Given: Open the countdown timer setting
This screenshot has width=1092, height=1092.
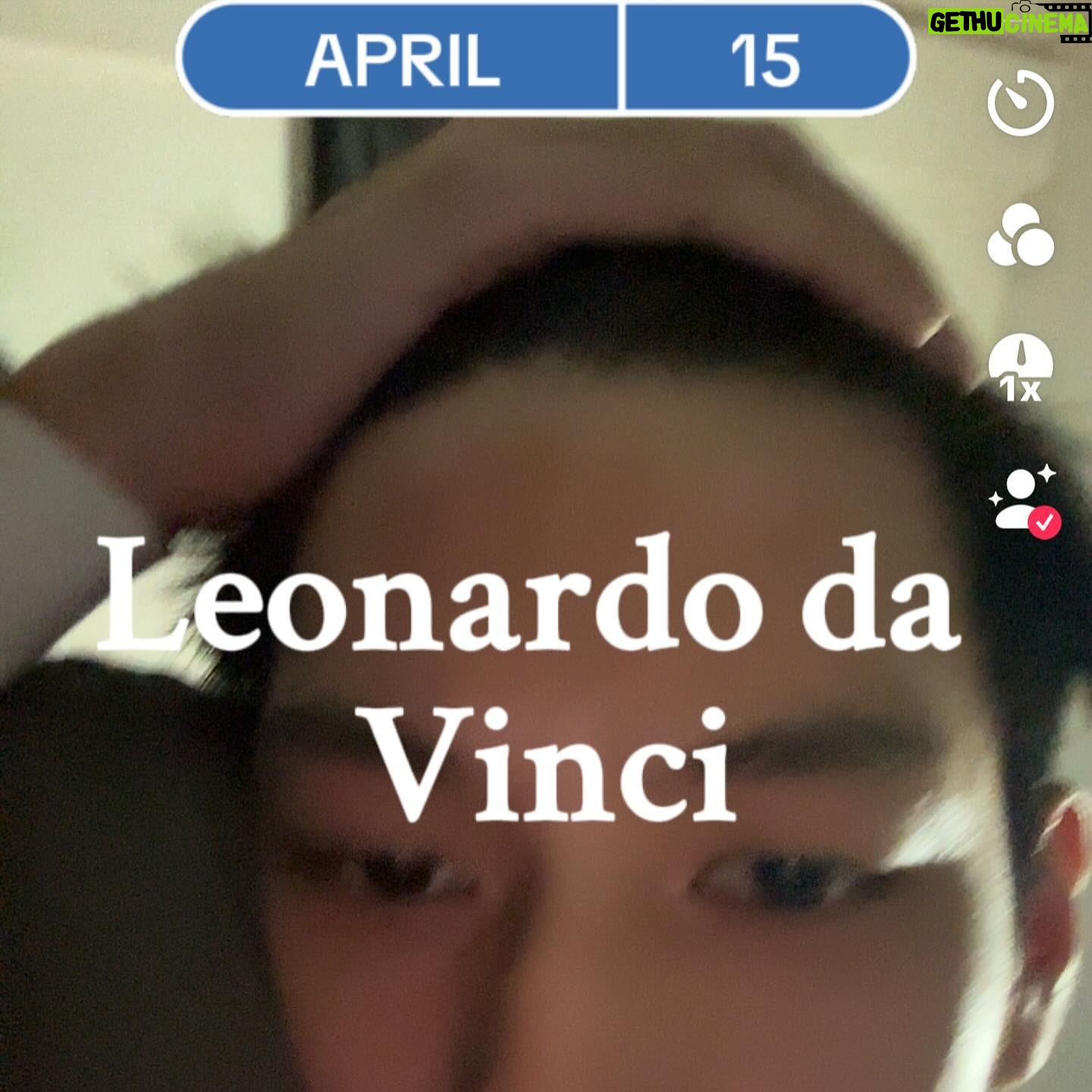Looking at the screenshot, I should pos(1021,102).
